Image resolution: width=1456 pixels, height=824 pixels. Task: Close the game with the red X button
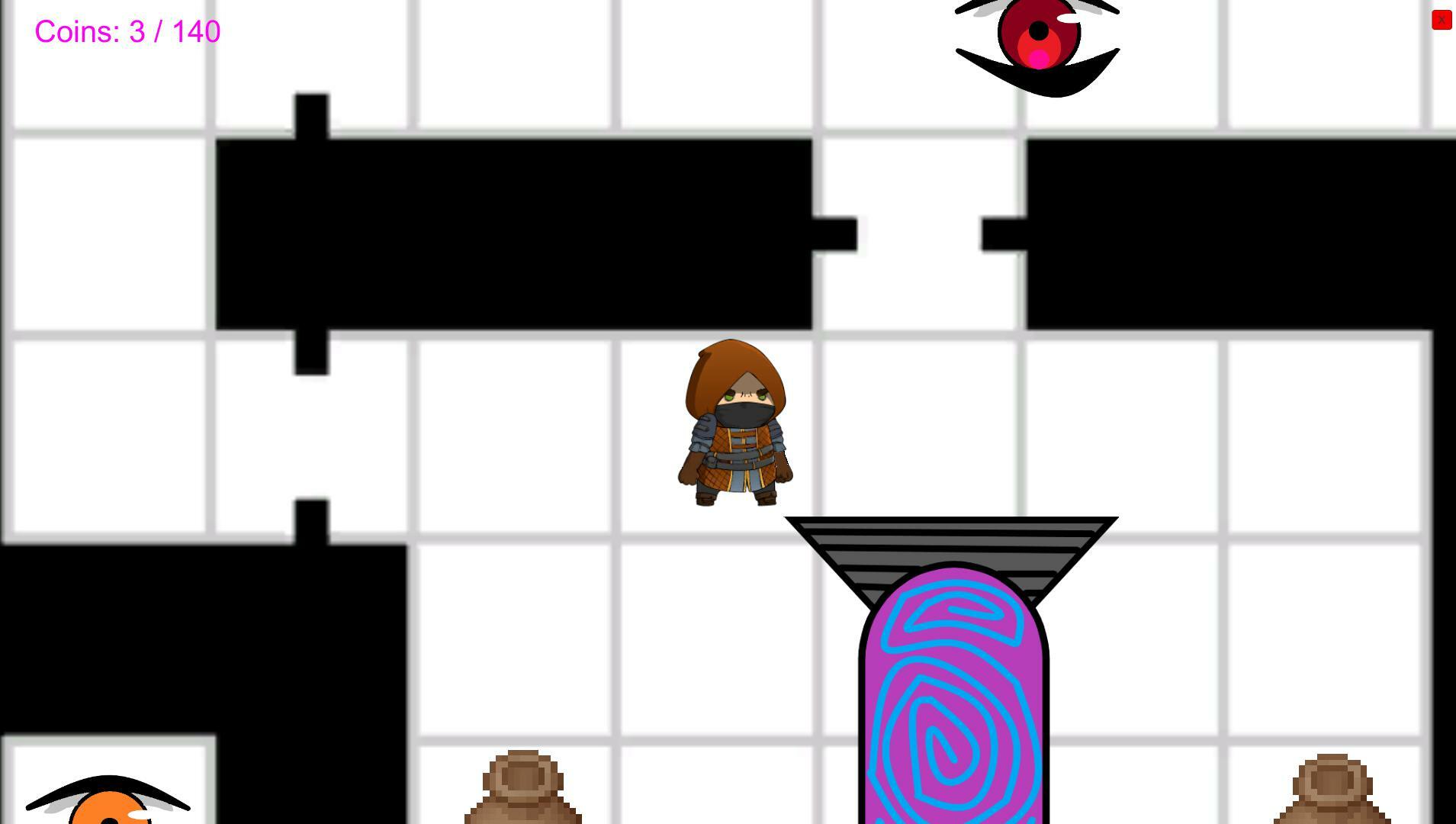coord(1441,20)
